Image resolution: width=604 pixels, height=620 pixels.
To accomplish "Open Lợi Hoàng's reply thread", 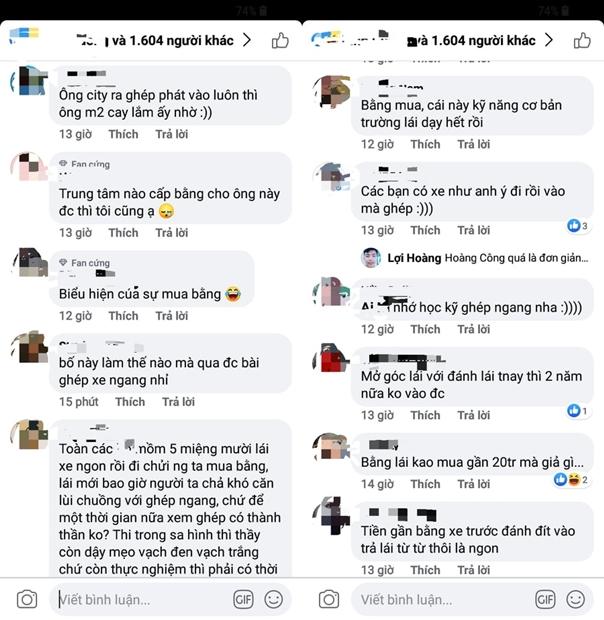I will tap(470, 258).
